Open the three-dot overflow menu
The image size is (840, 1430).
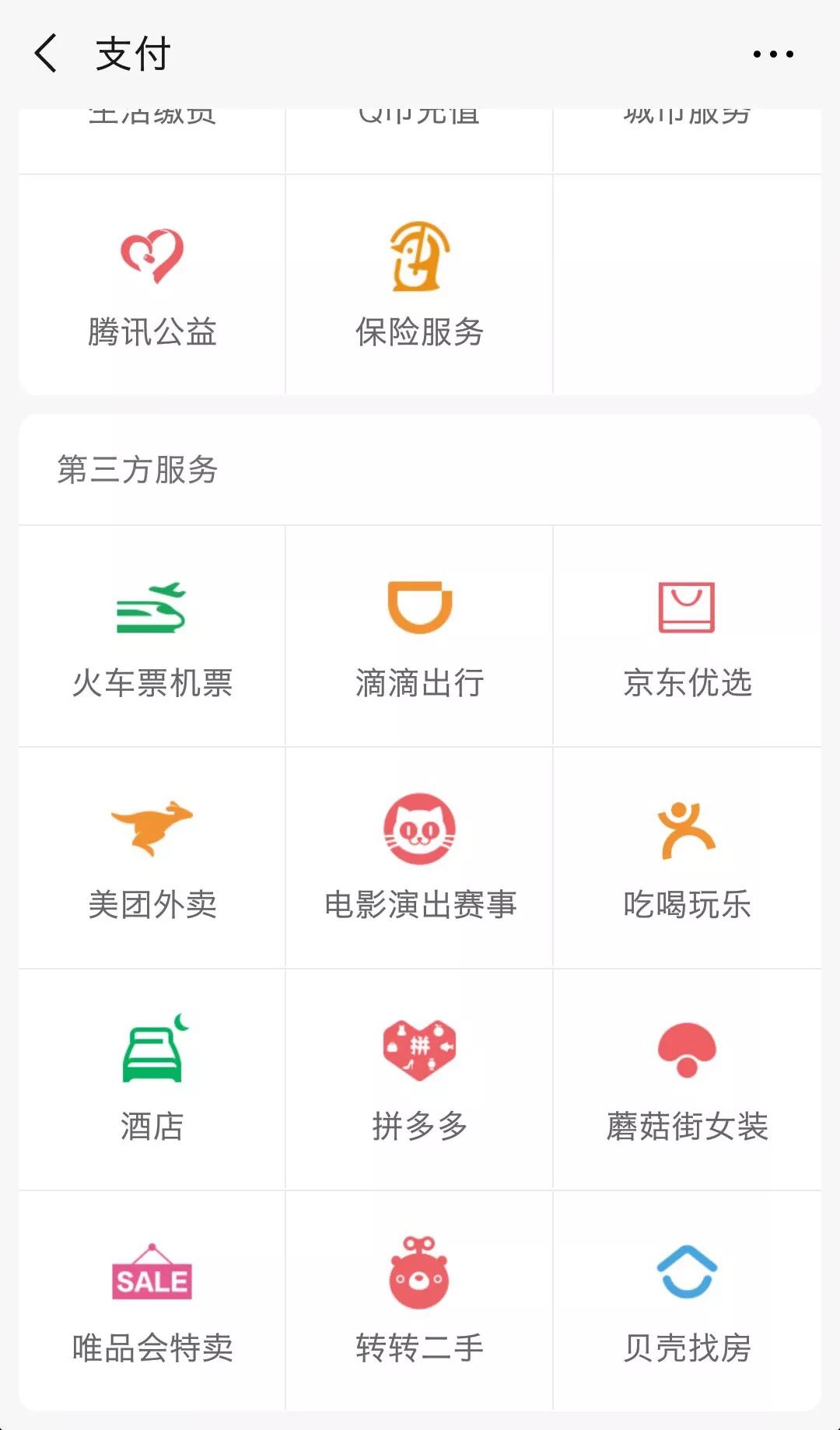(x=773, y=54)
